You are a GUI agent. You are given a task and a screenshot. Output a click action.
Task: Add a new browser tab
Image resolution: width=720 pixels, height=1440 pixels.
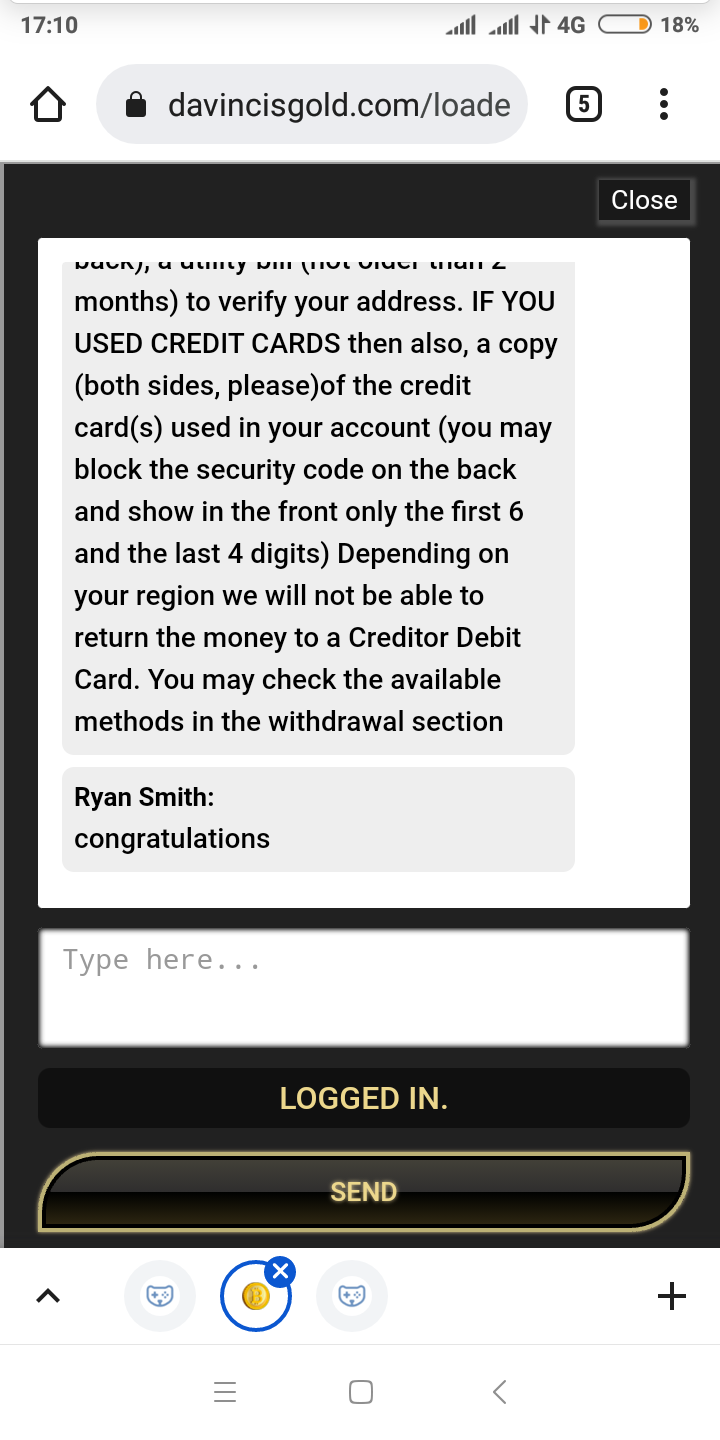tap(672, 1296)
